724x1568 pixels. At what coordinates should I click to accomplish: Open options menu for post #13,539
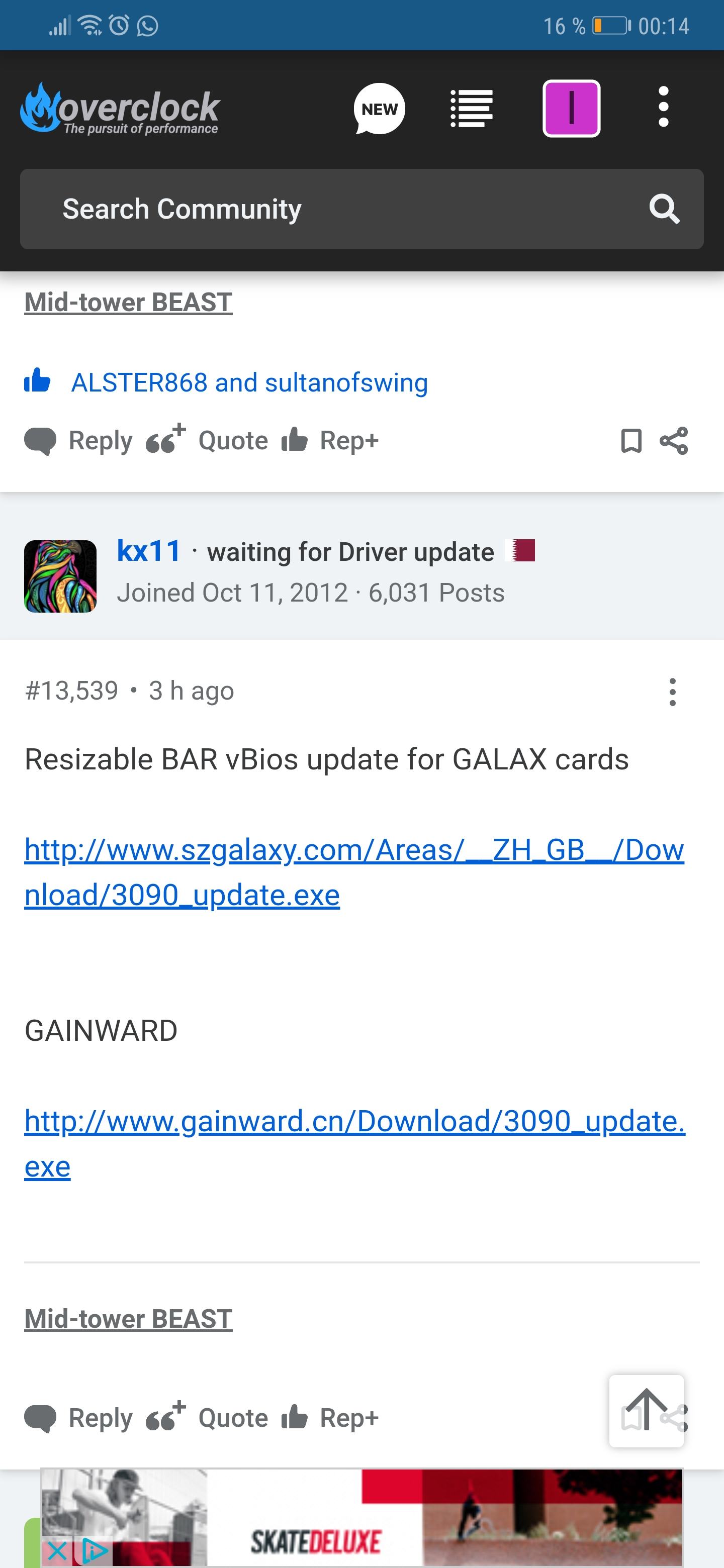click(672, 692)
